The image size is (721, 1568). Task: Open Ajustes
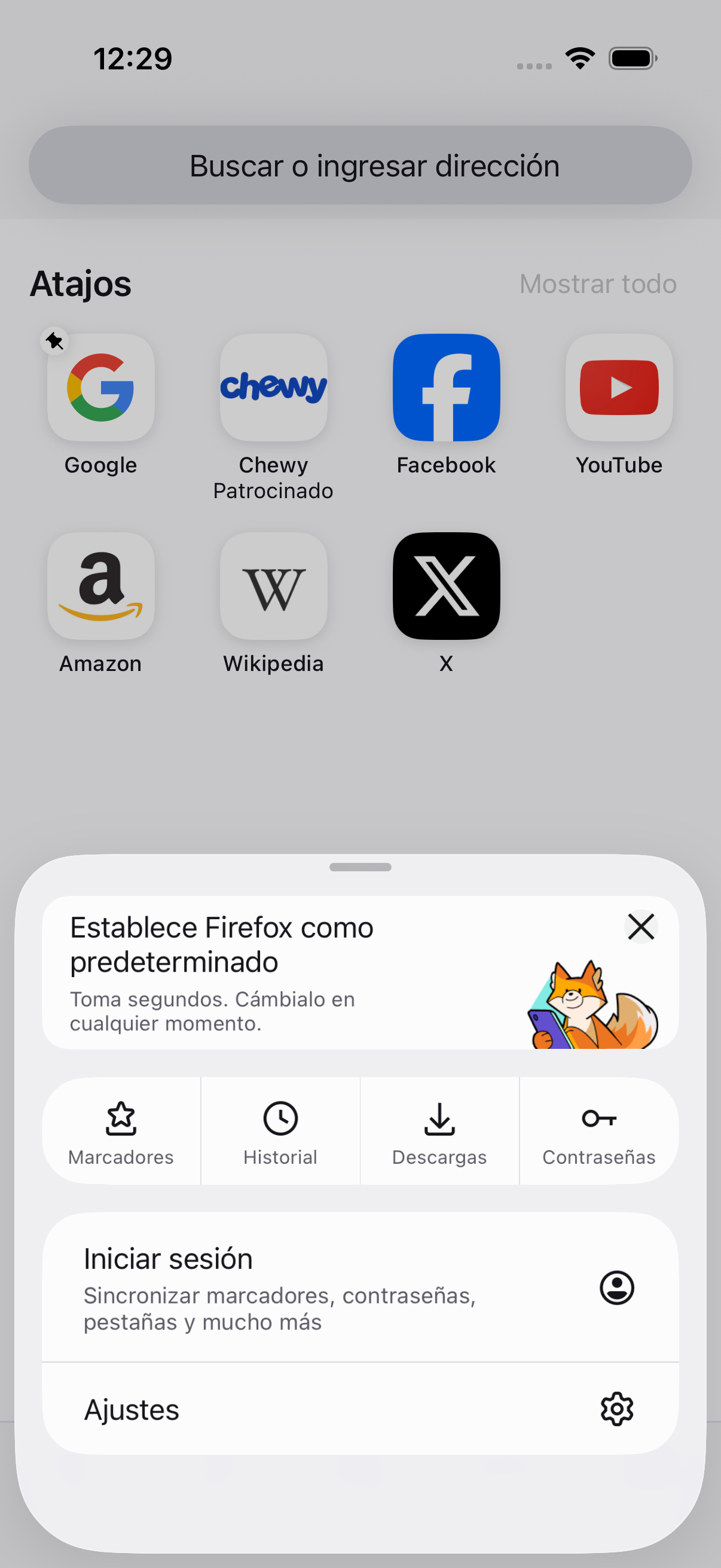tap(359, 1409)
